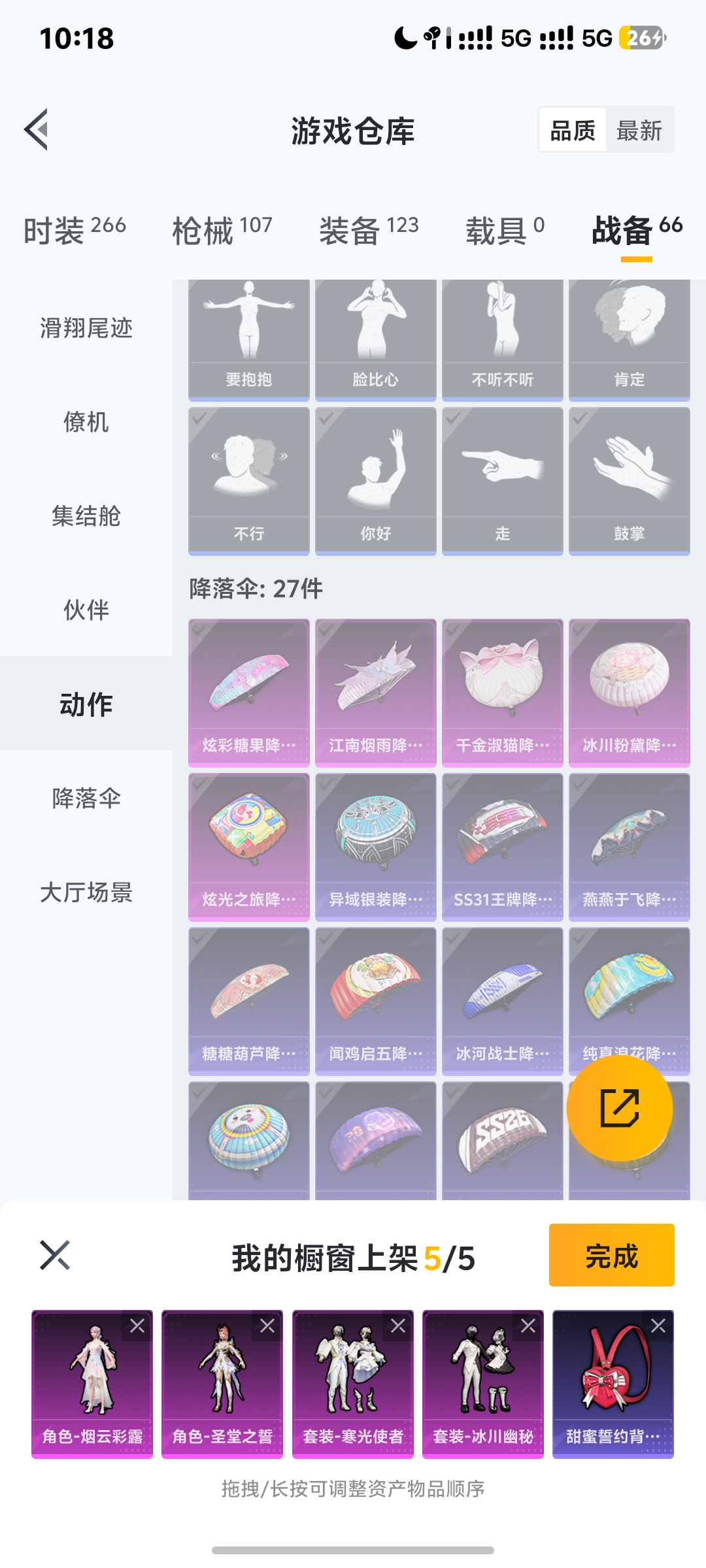Open the 大厅场景 side category

[86, 892]
